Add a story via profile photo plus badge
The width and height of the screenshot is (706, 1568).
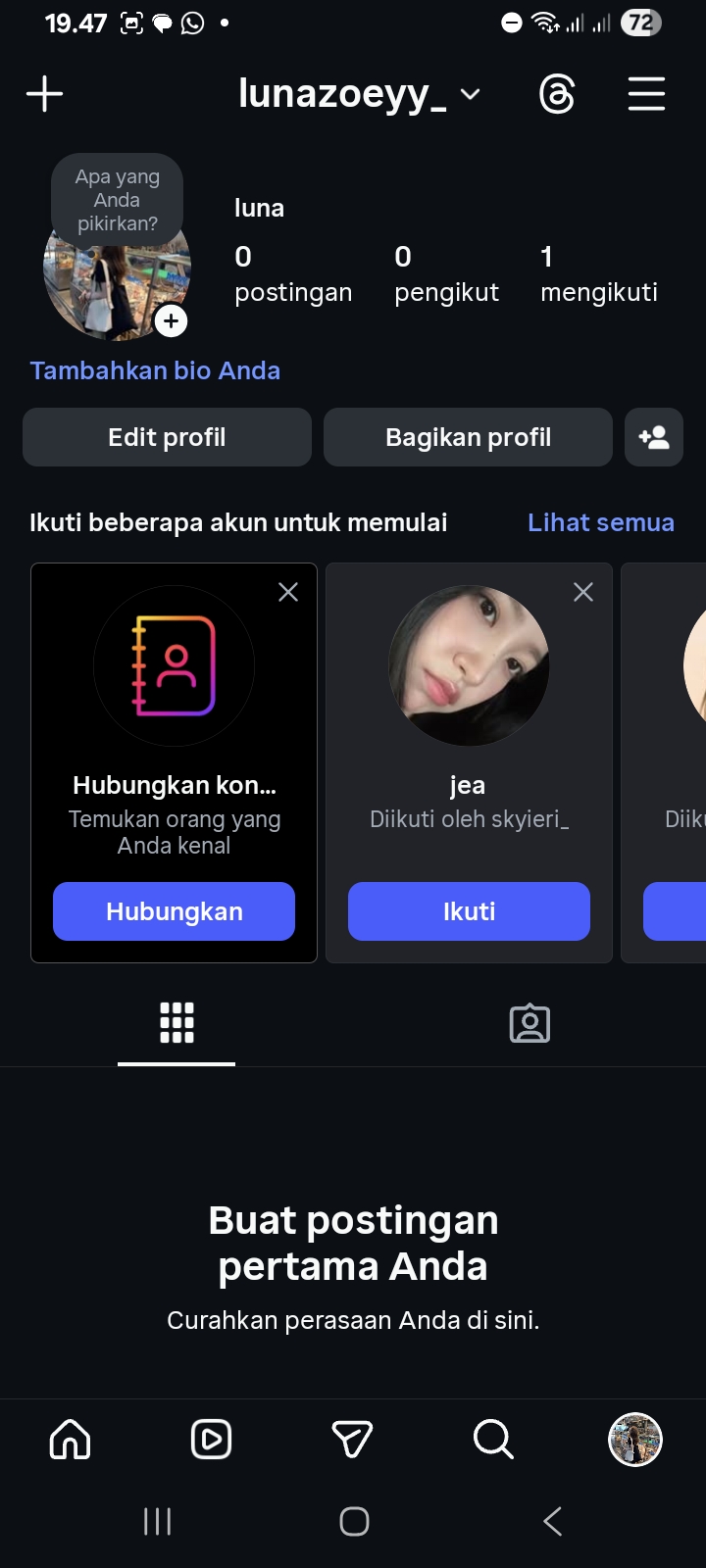[172, 320]
